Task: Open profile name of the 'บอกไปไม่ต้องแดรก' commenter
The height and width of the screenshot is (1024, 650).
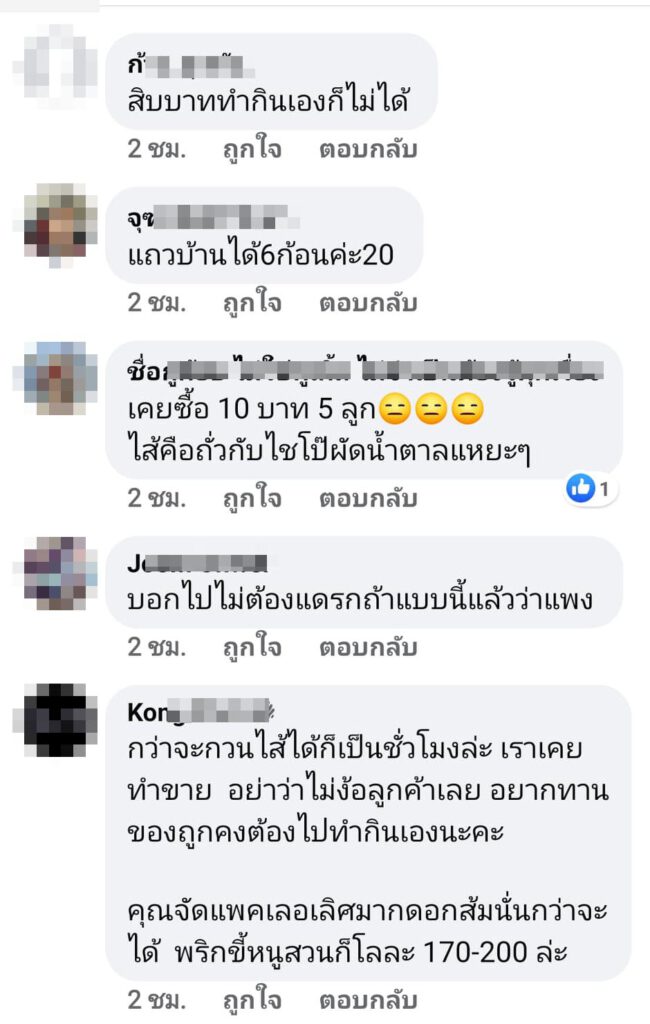Action: [197, 563]
